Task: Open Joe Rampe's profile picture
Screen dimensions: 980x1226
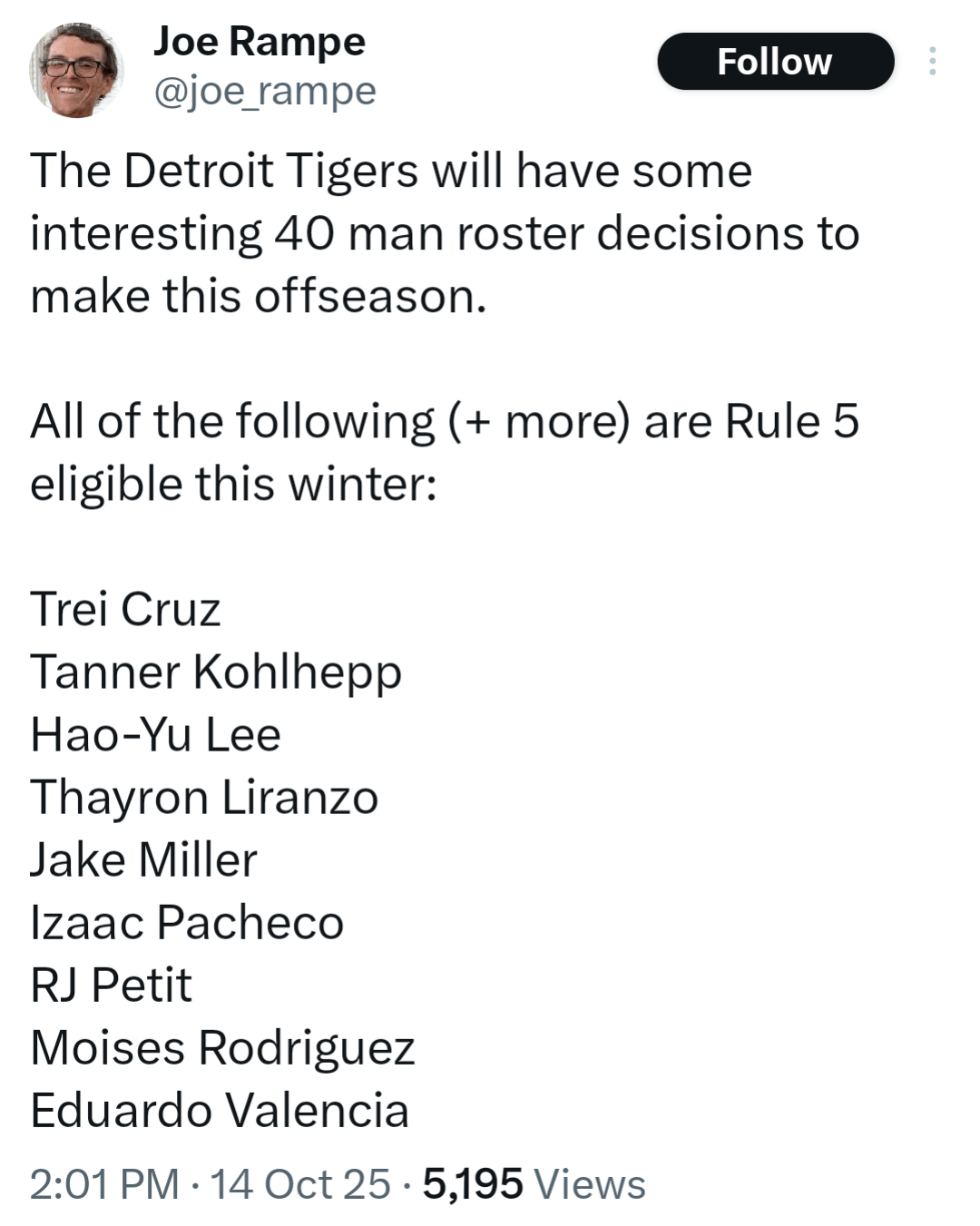Action: pyautogui.click(x=75, y=70)
